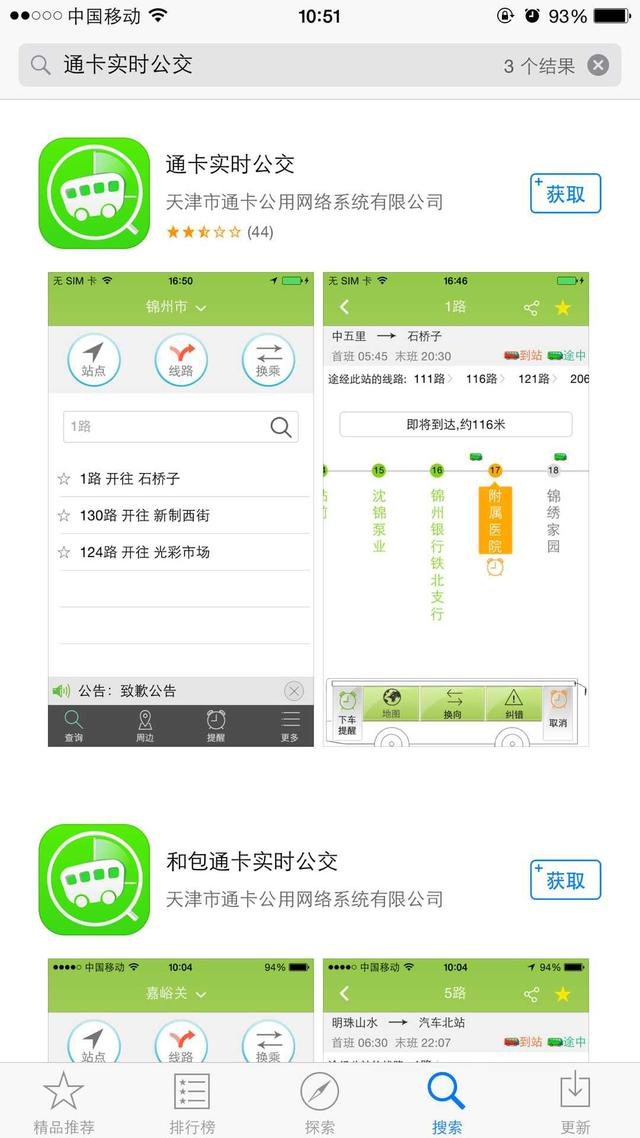This screenshot has height=1138, width=640.
Task: Select the 搜索 tab
Action: click(447, 1102)
